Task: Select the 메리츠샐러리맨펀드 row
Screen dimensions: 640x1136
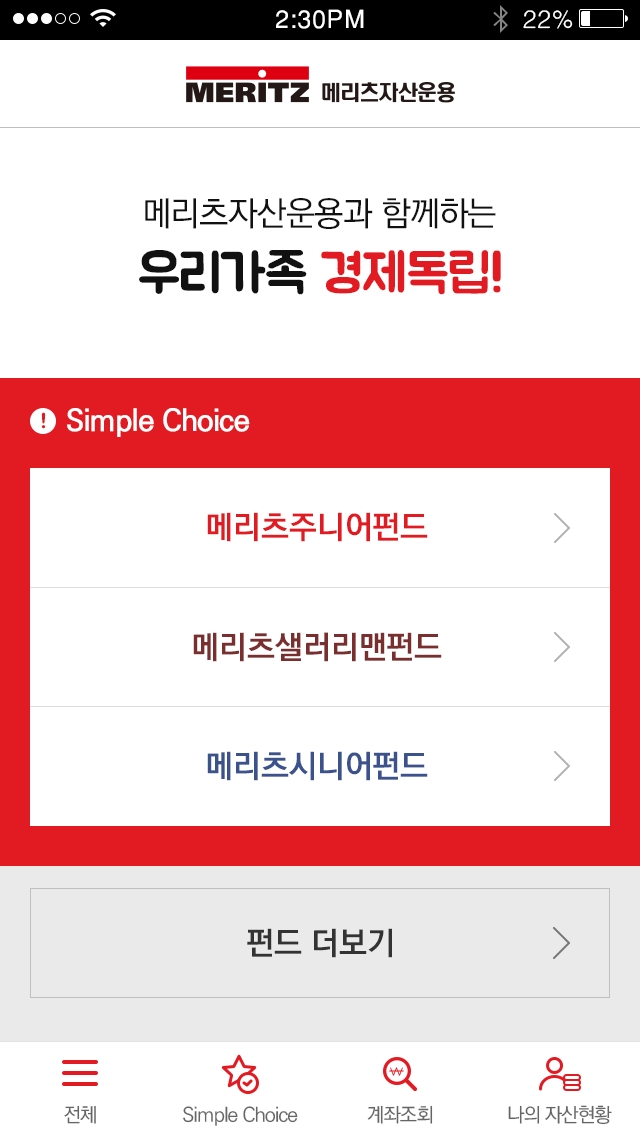Action: 319,647
